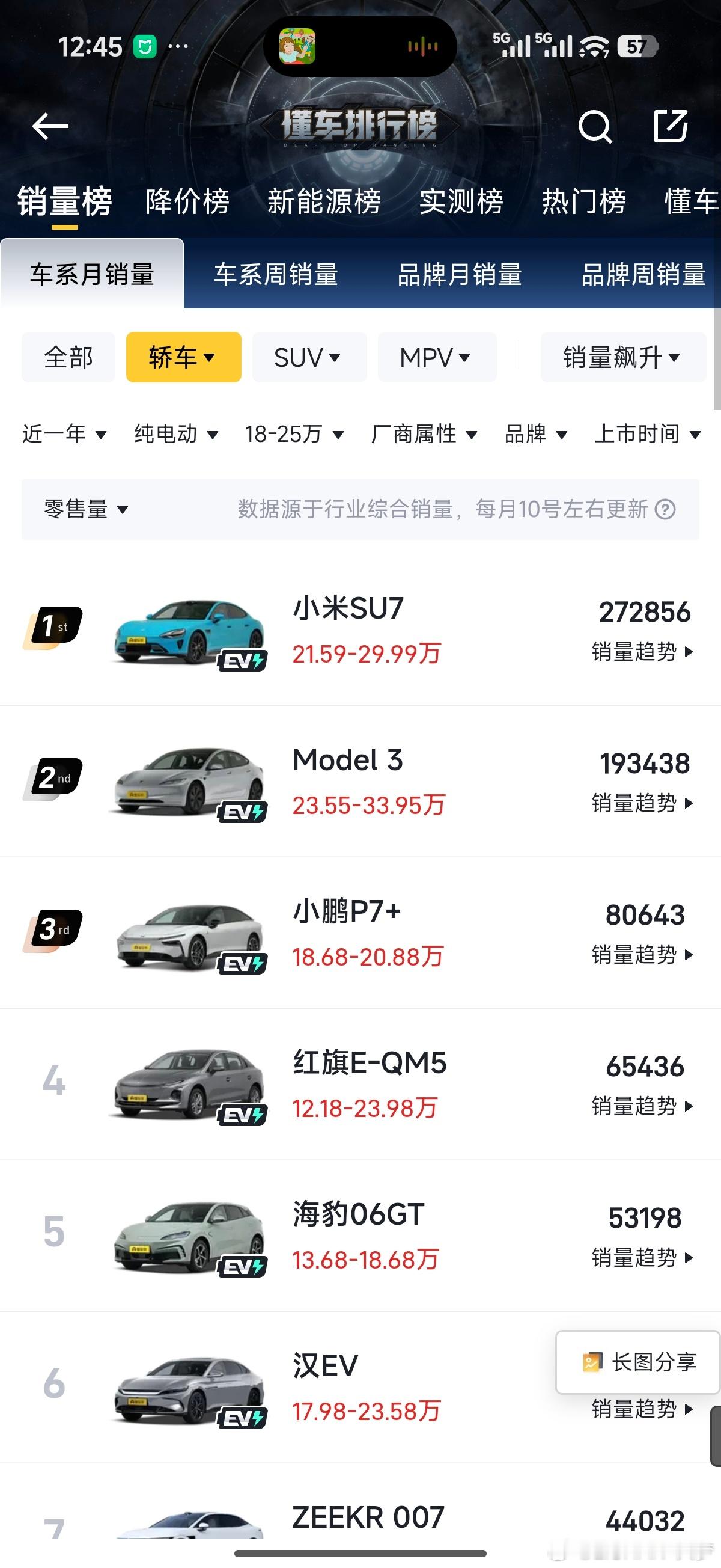Tap the 小鹏P7+ car thumbnail
721x1568 pixels.
click(189, 937)
